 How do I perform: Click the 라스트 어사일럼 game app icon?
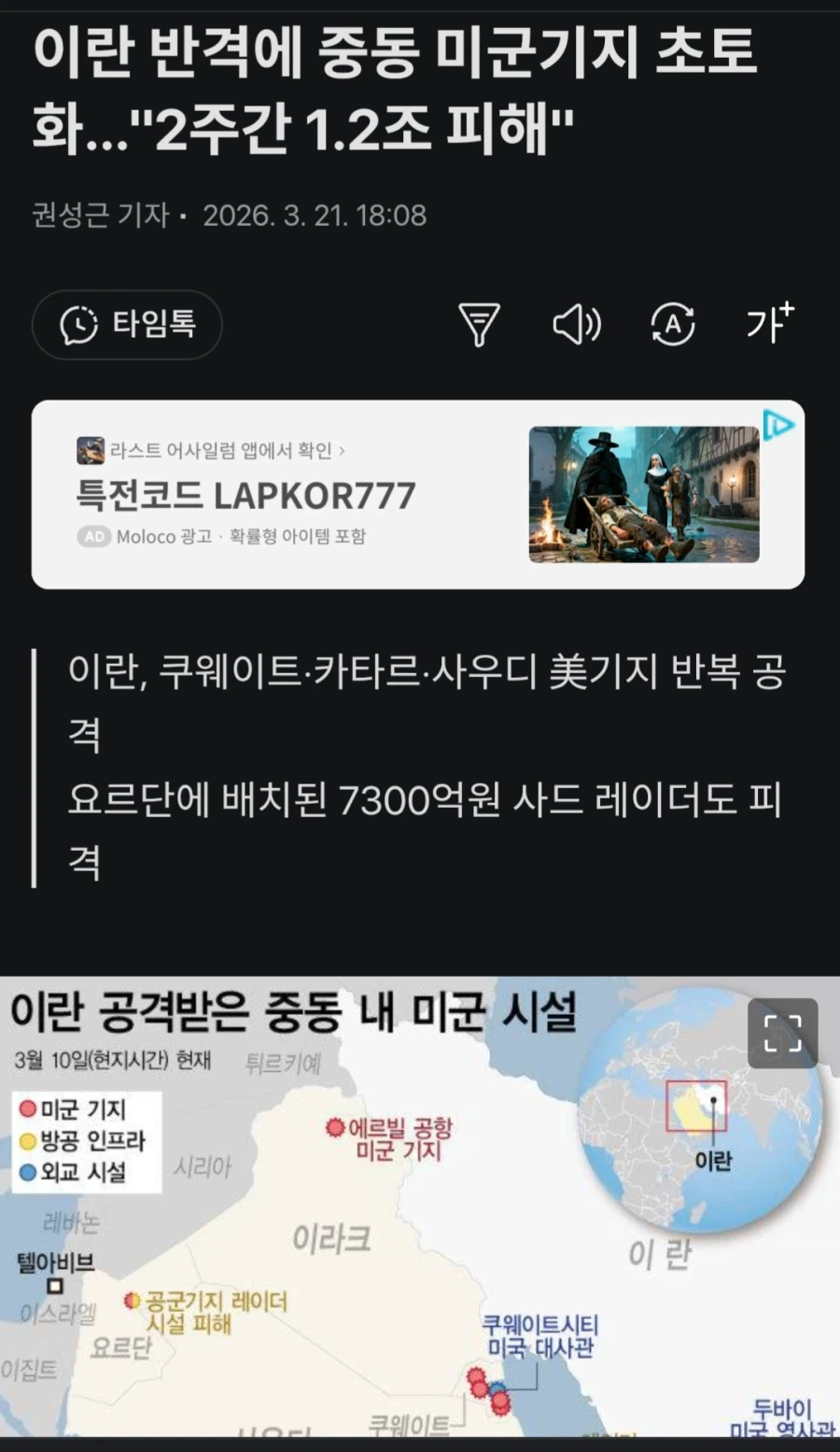[91, 451]
